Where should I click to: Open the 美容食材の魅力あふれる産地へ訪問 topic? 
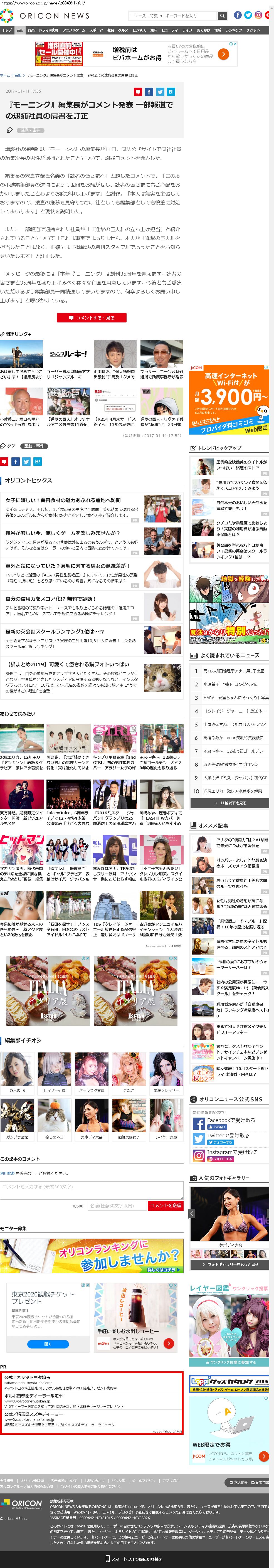63,500
